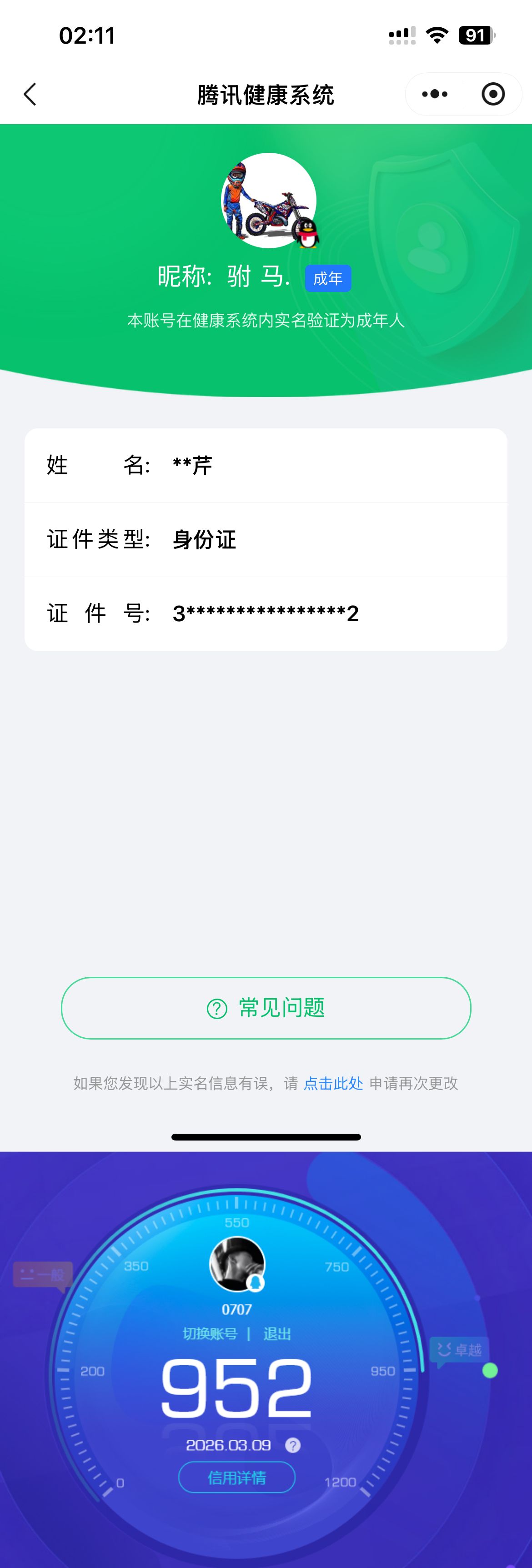Close the mini program via the circle icon
The height and width of the screenshot is (1568, 532).
492,94
